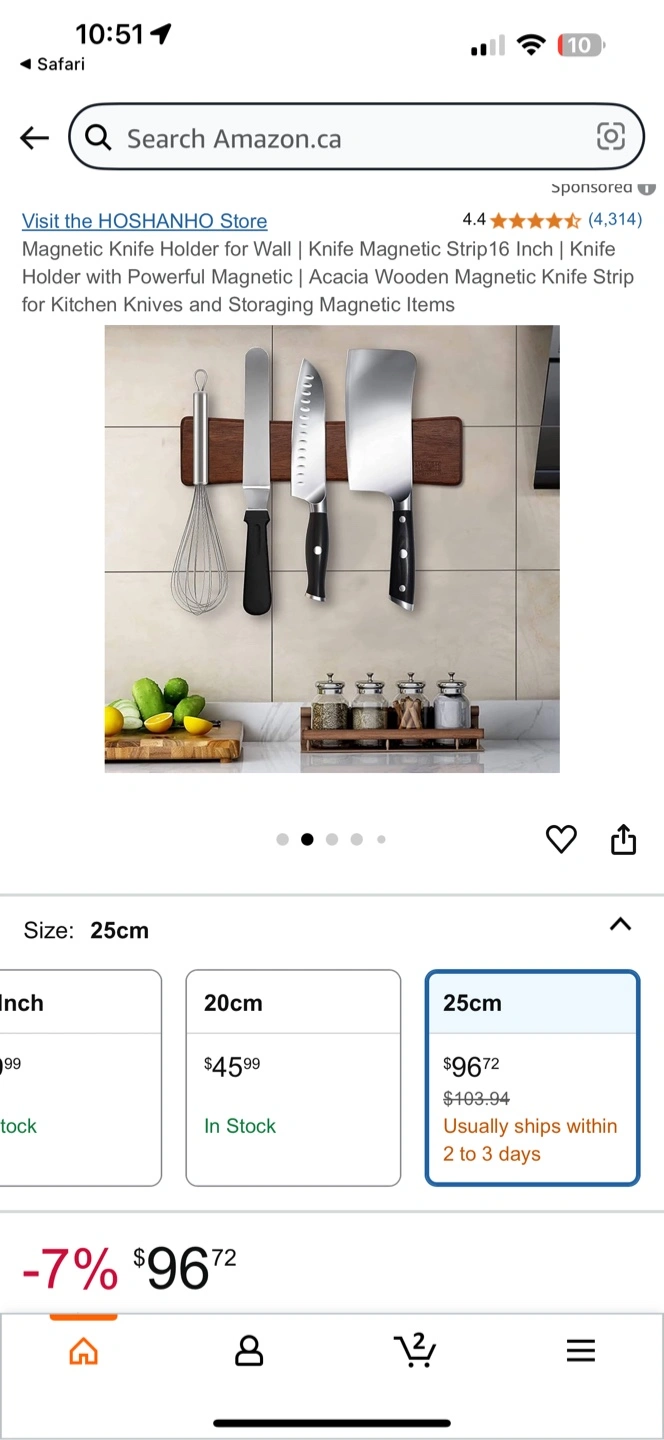664x1440 pixels.
Task: Return to Safari from status bar
Action: pyautogui.click(x=52, y=64)
